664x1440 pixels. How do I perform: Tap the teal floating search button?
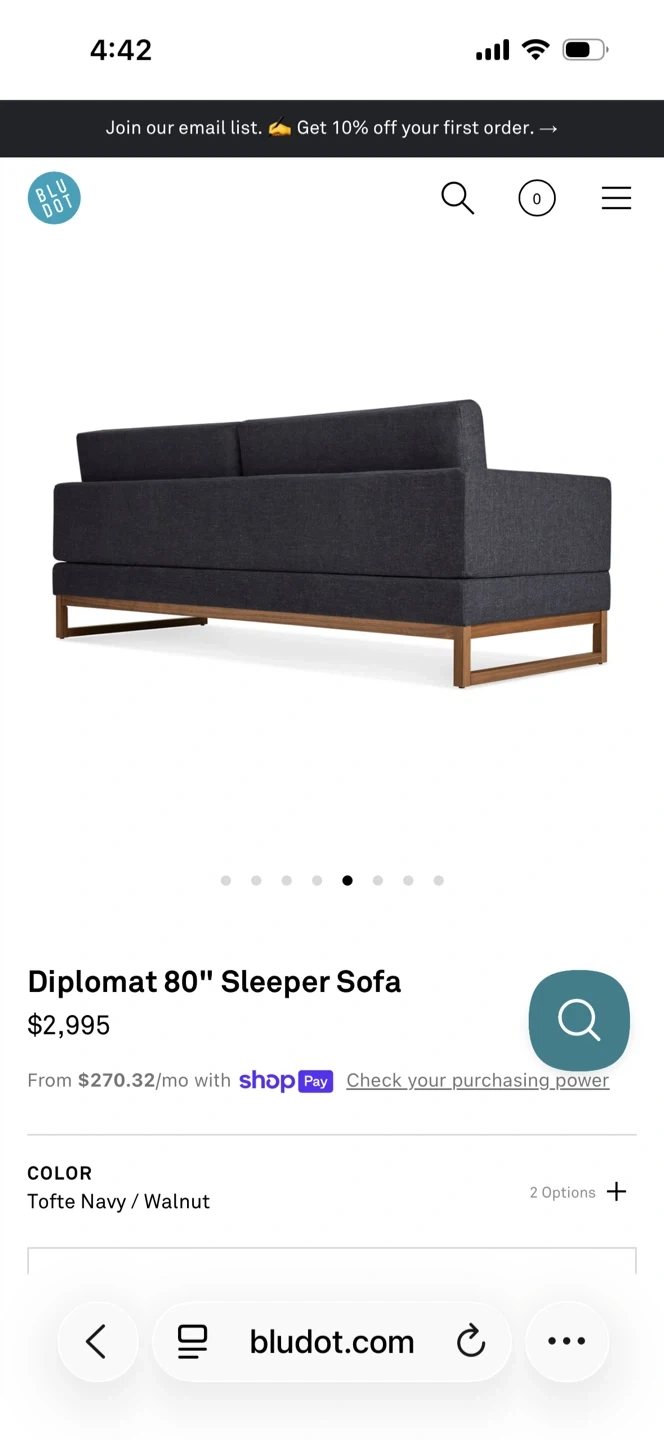tap(579, 1021)
